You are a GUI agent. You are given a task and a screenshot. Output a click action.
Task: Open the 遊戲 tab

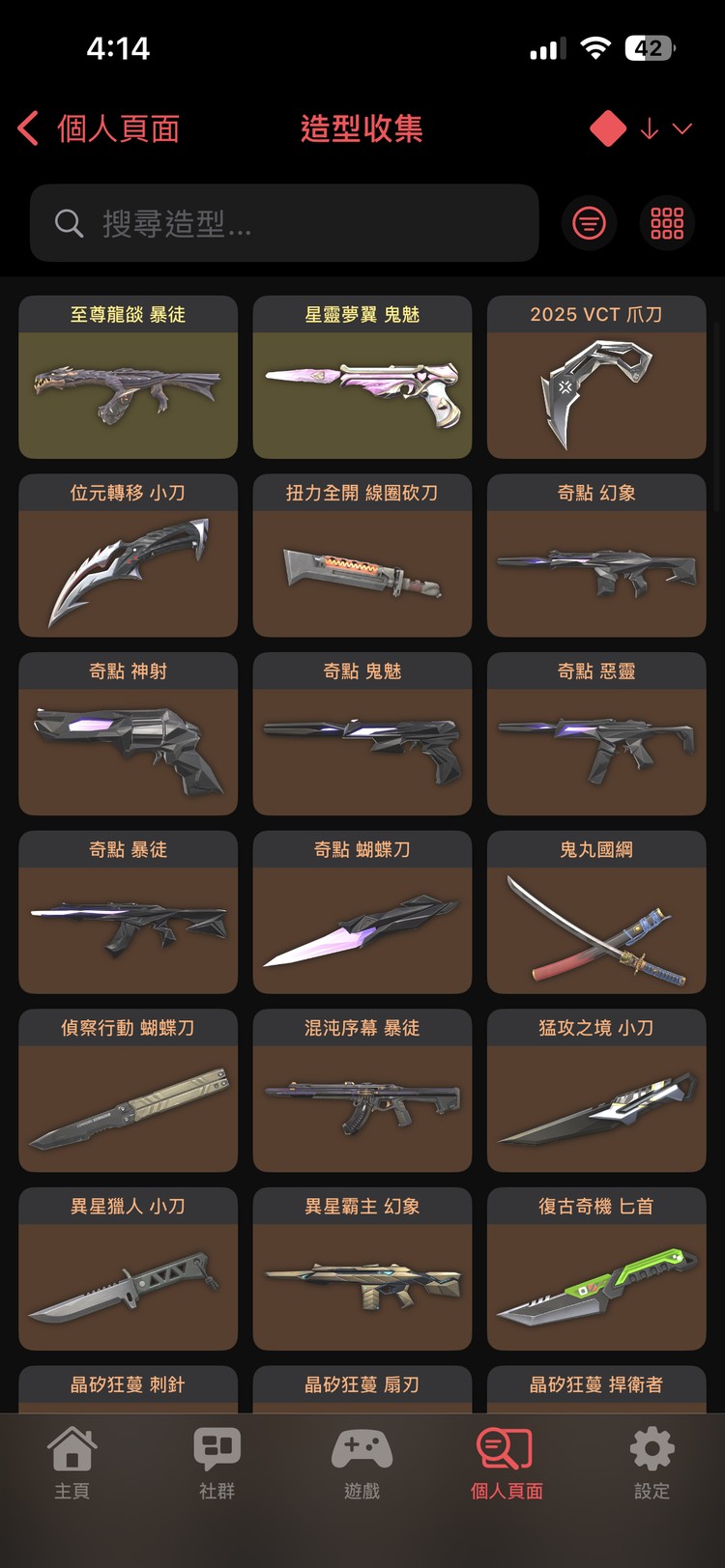point(362,1461)
